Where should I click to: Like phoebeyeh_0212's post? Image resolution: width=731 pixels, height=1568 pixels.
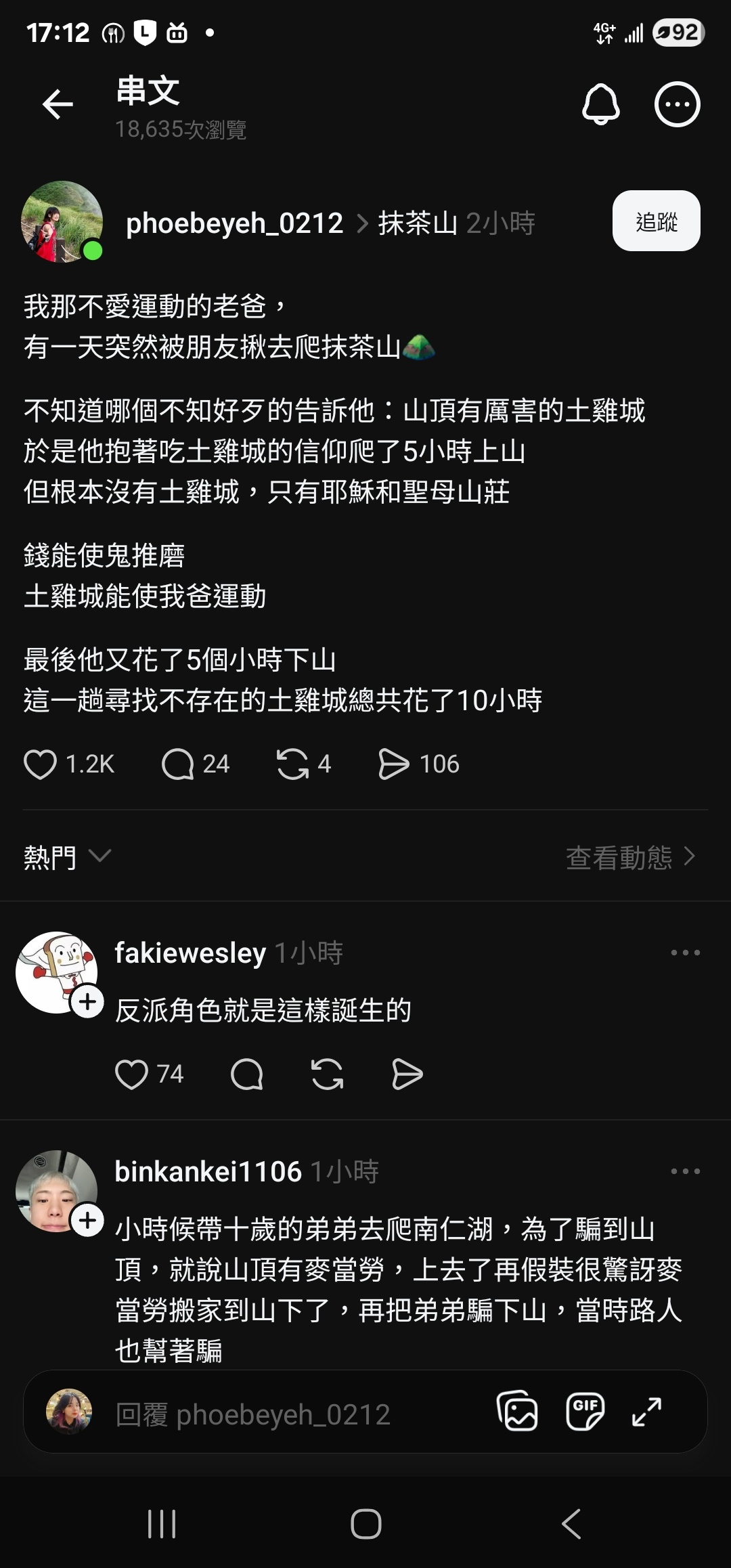click(41, 764)
